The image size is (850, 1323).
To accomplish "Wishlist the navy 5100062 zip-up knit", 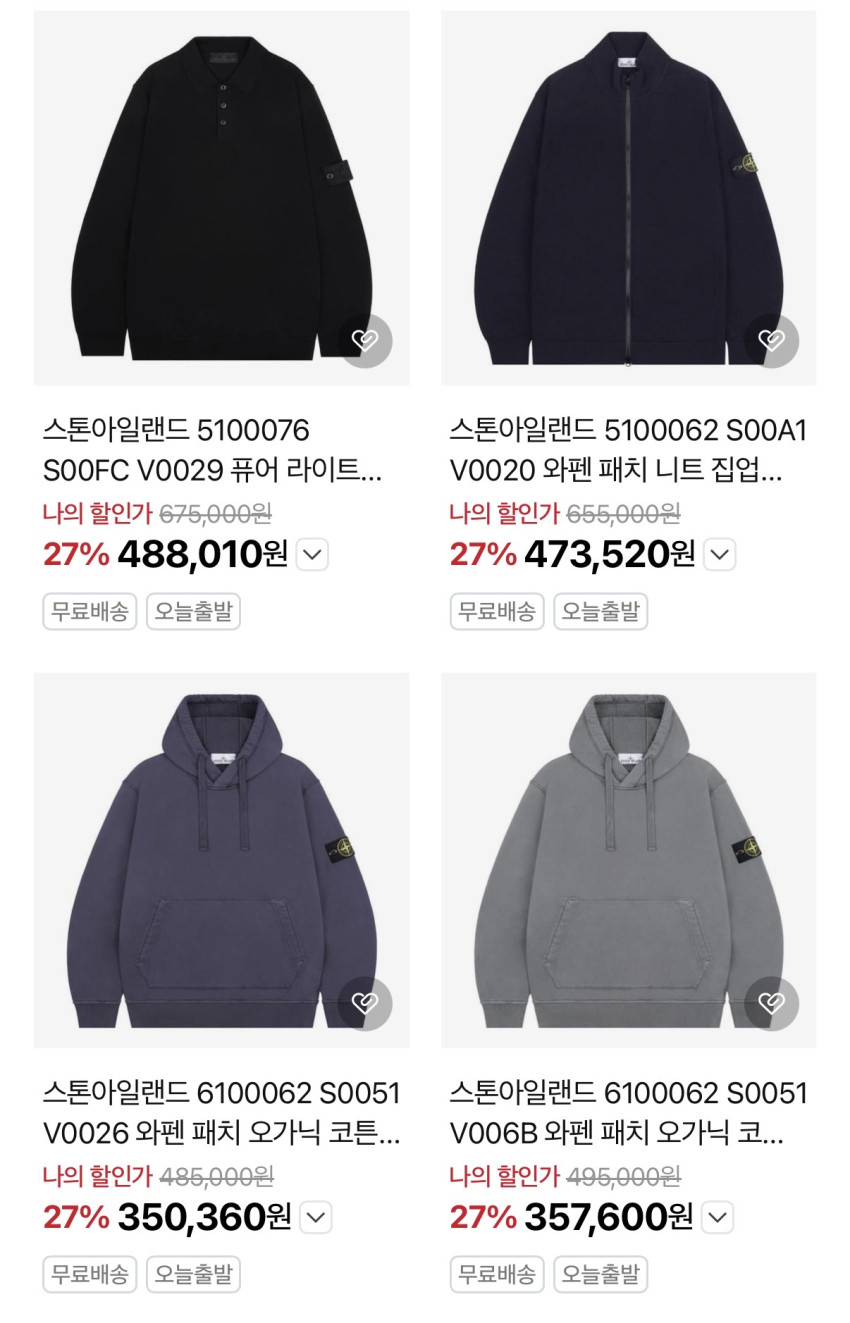I will [772, 341].
